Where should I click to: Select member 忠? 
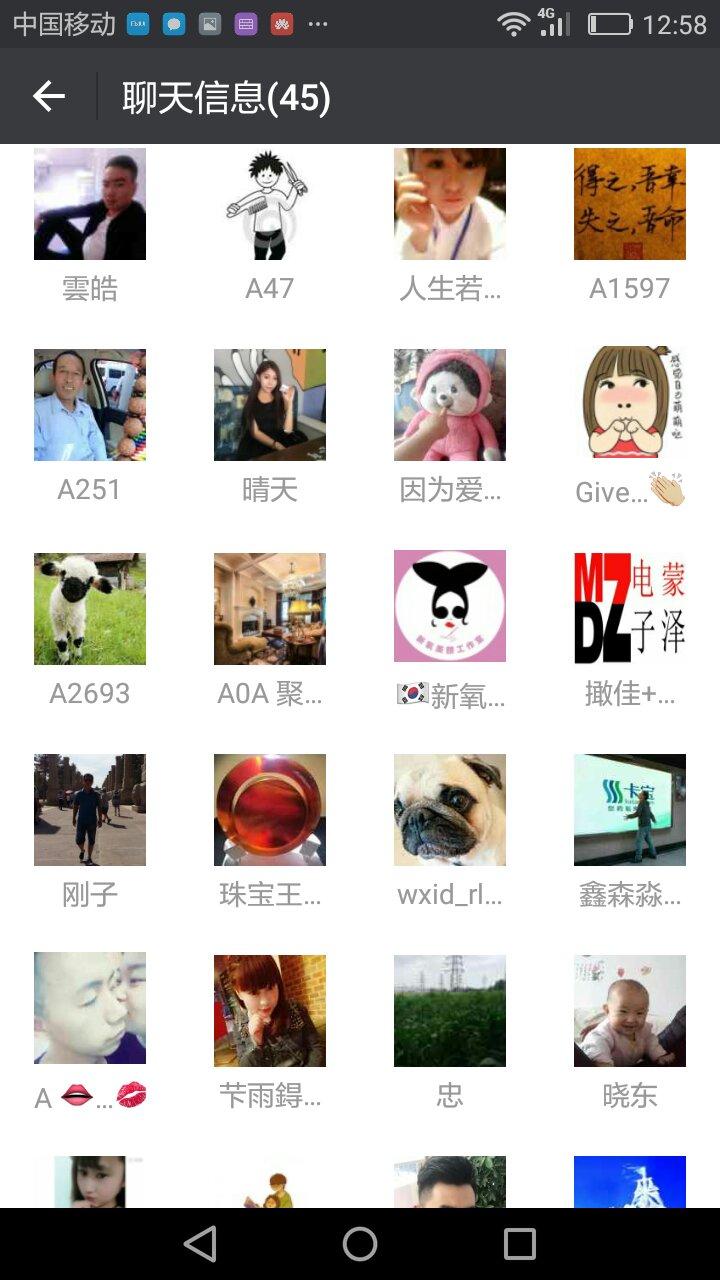tap(450, 1010)
